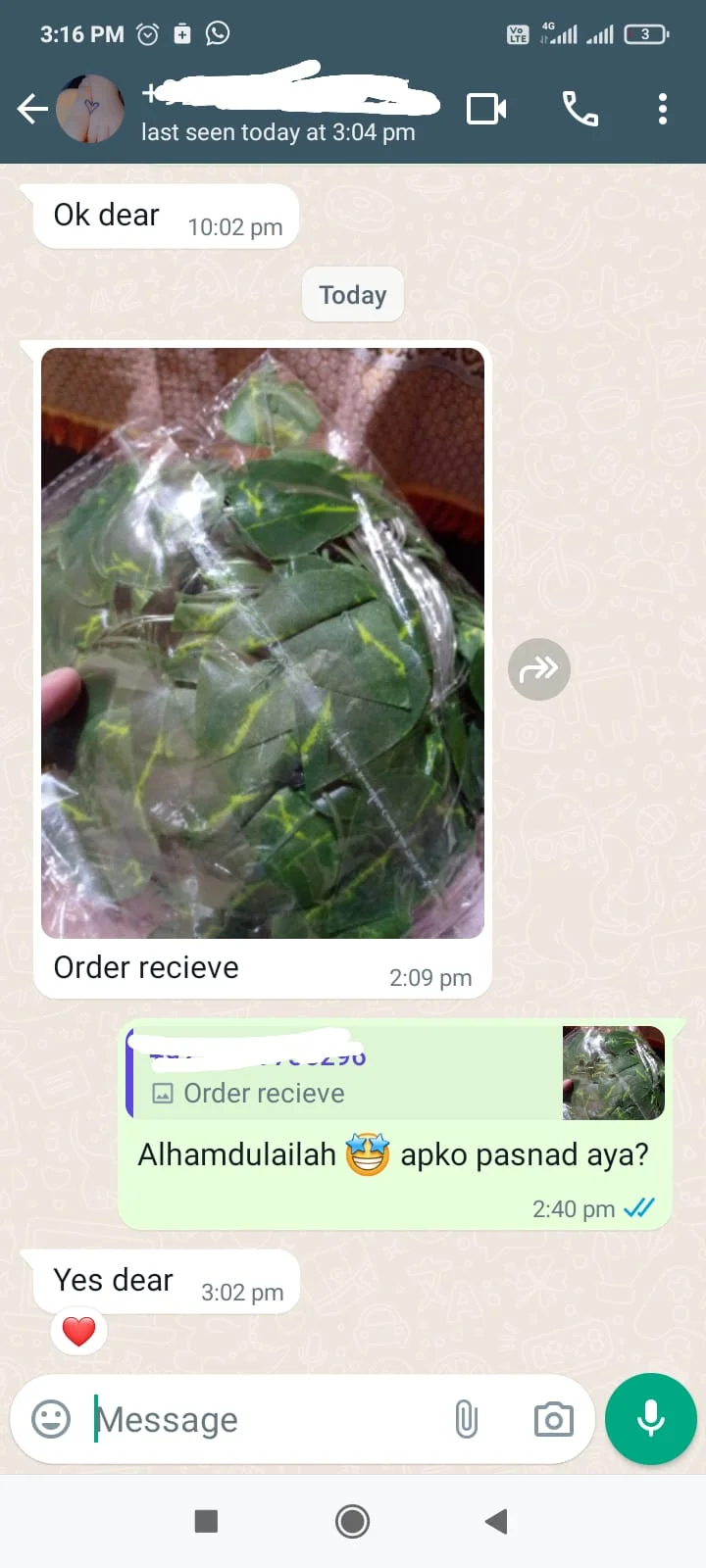Start a video call
The height and width of the screenshot is (1568, 706).
tap(486, 109)
